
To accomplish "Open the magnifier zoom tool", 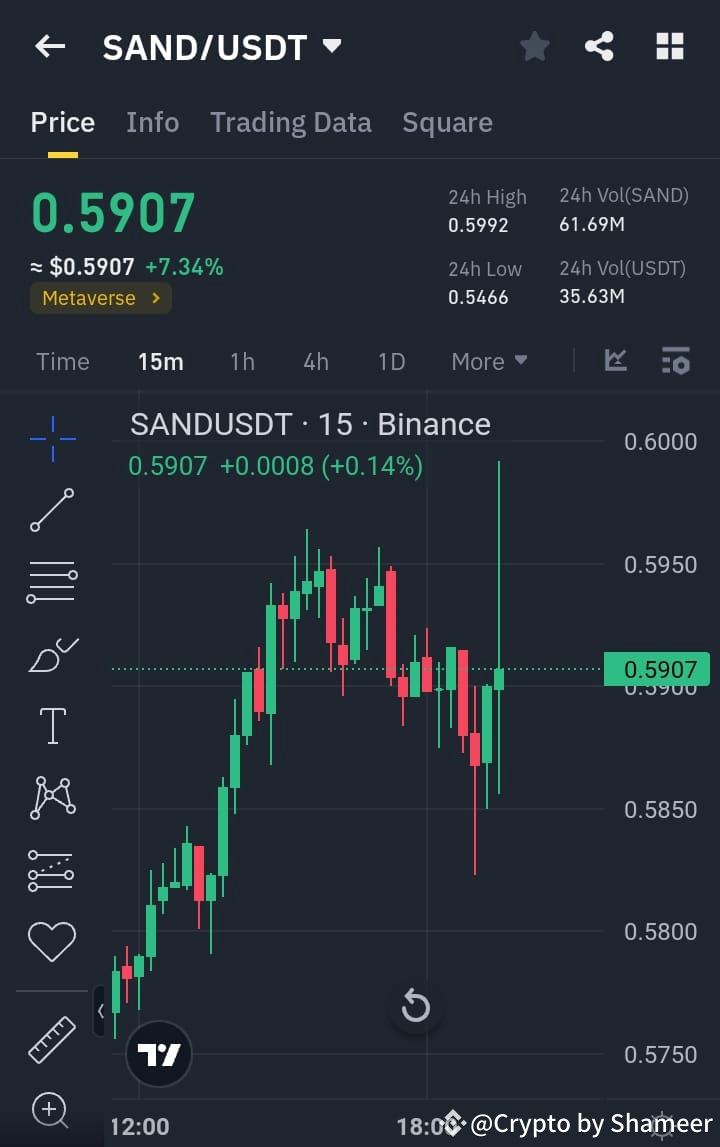I will pyautogui.click(x=51, y=1110).
